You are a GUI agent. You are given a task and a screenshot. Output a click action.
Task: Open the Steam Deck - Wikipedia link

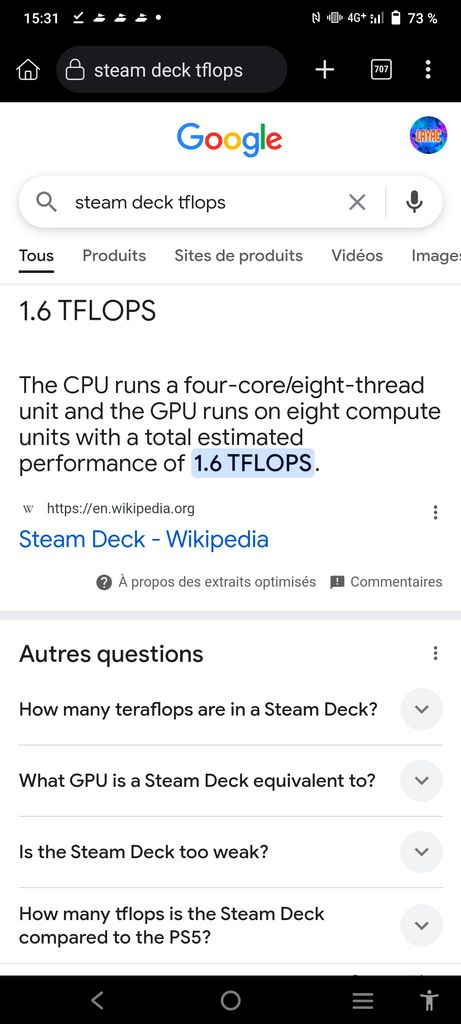point(144,539)
